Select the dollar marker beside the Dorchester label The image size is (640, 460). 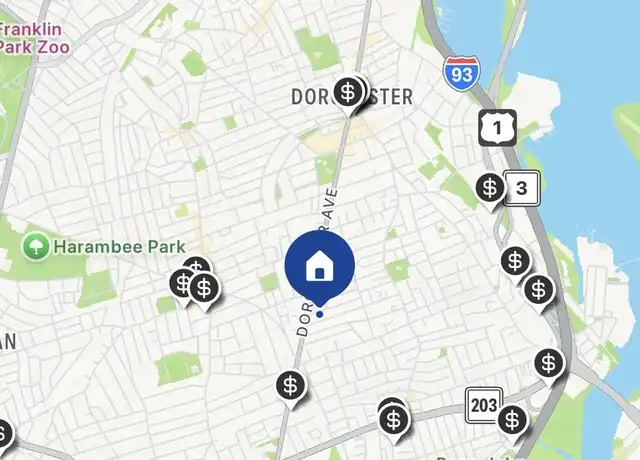[x=348, y=93]
